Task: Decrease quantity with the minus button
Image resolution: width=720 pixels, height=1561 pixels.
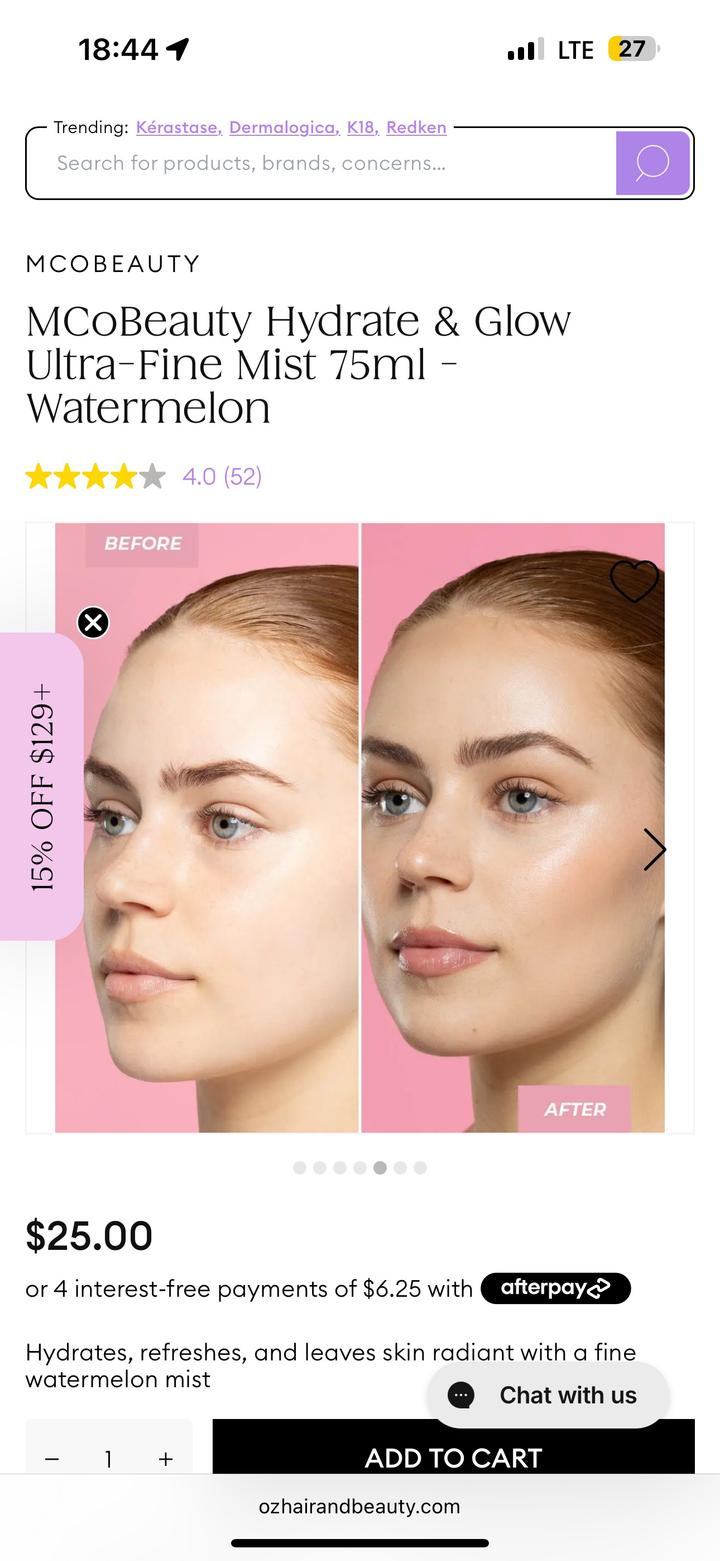Action: [x=52, y=1459]
